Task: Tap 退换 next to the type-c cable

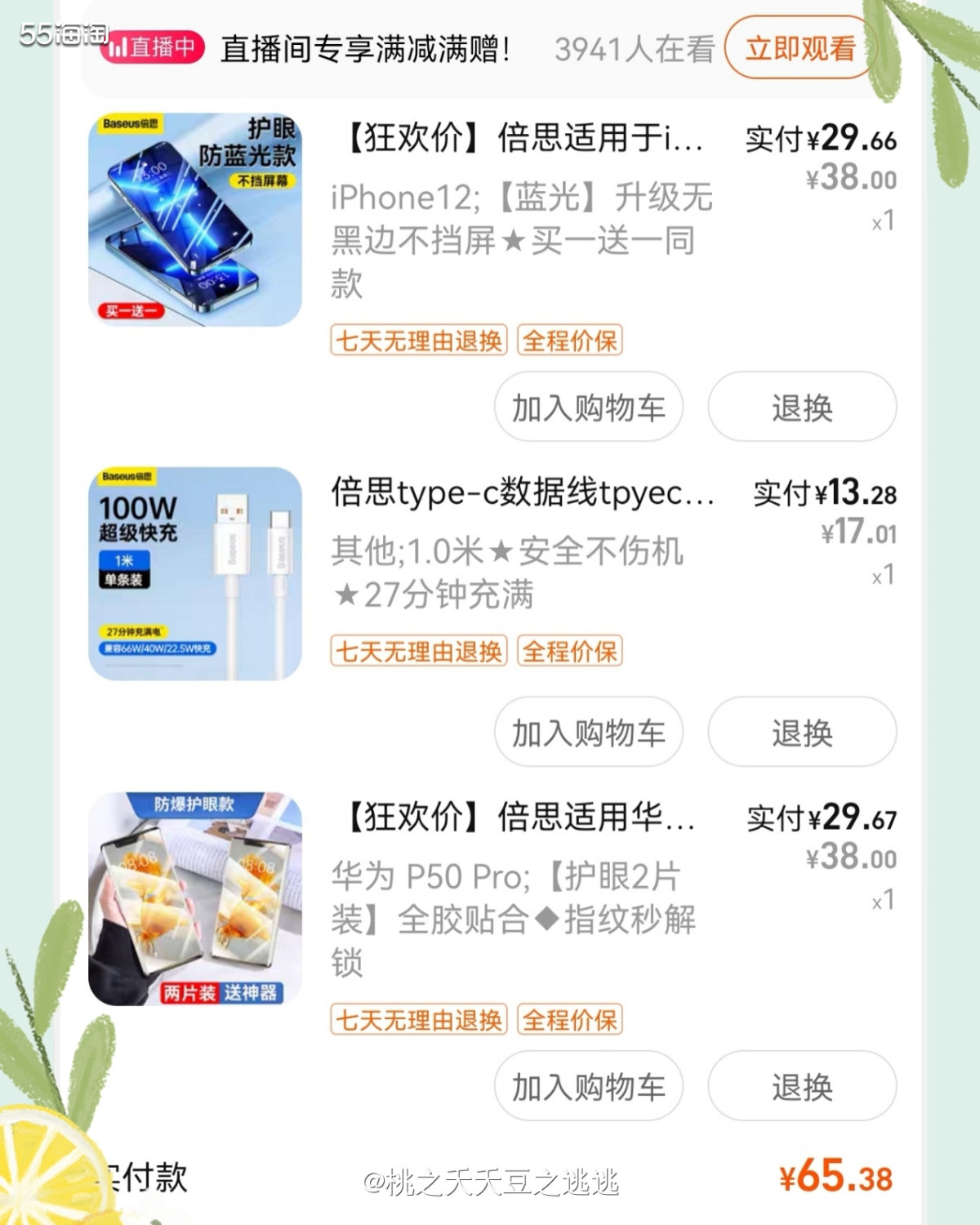Action: point(801,732)
